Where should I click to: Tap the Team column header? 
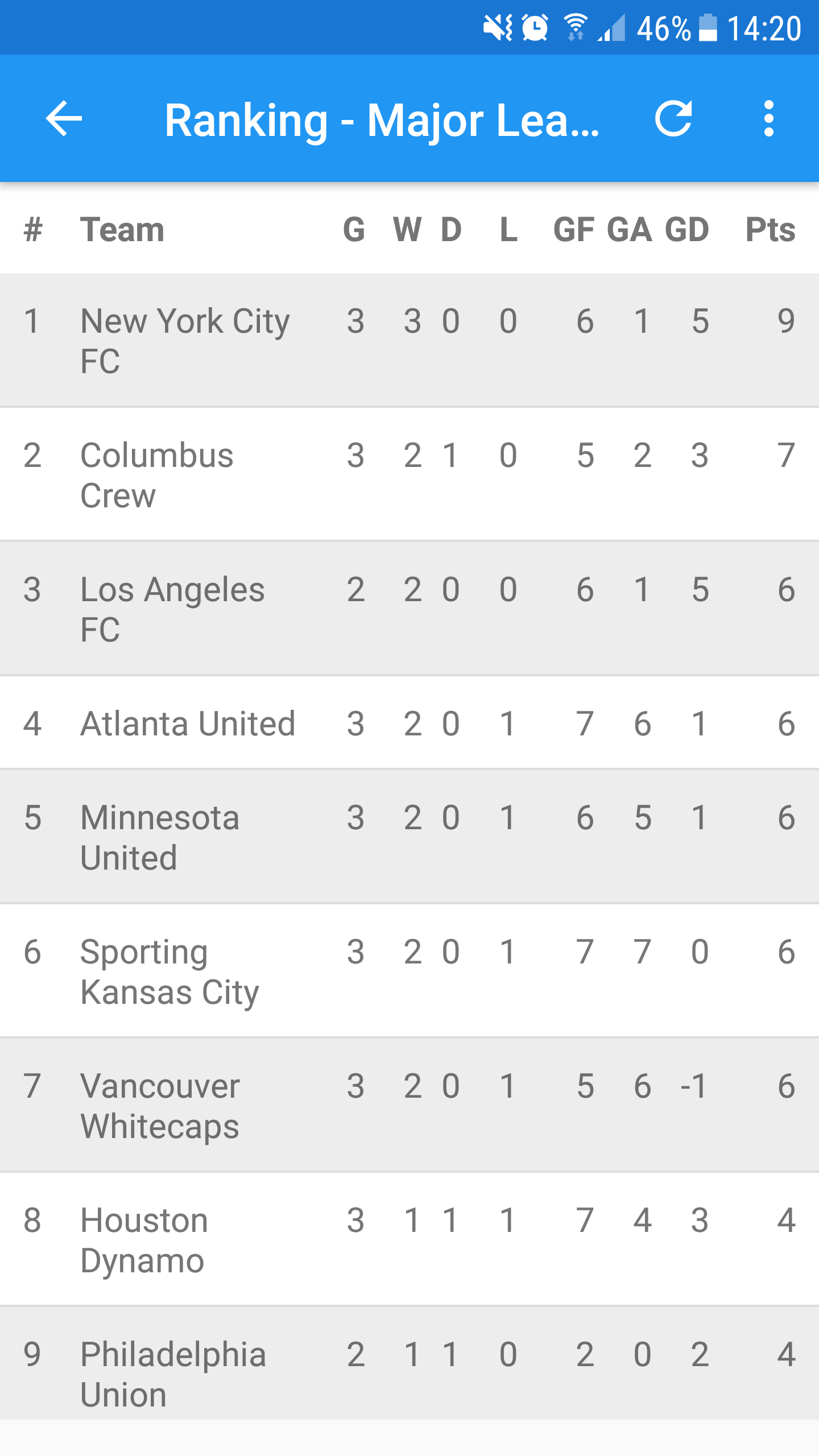coord(121,229)
